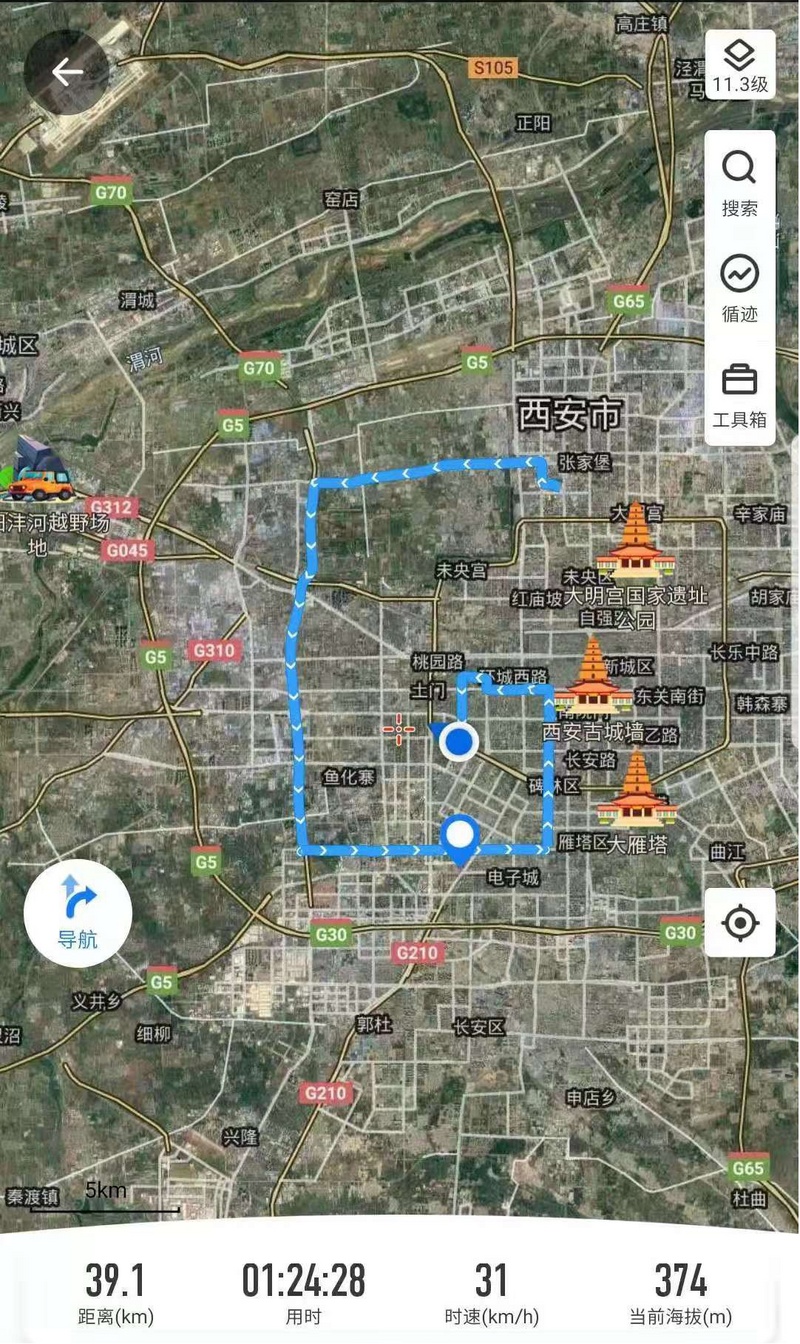Viewport: 800px width, 1344px height.
Task: Open the map layers selector
Action: tap(740, 66)
